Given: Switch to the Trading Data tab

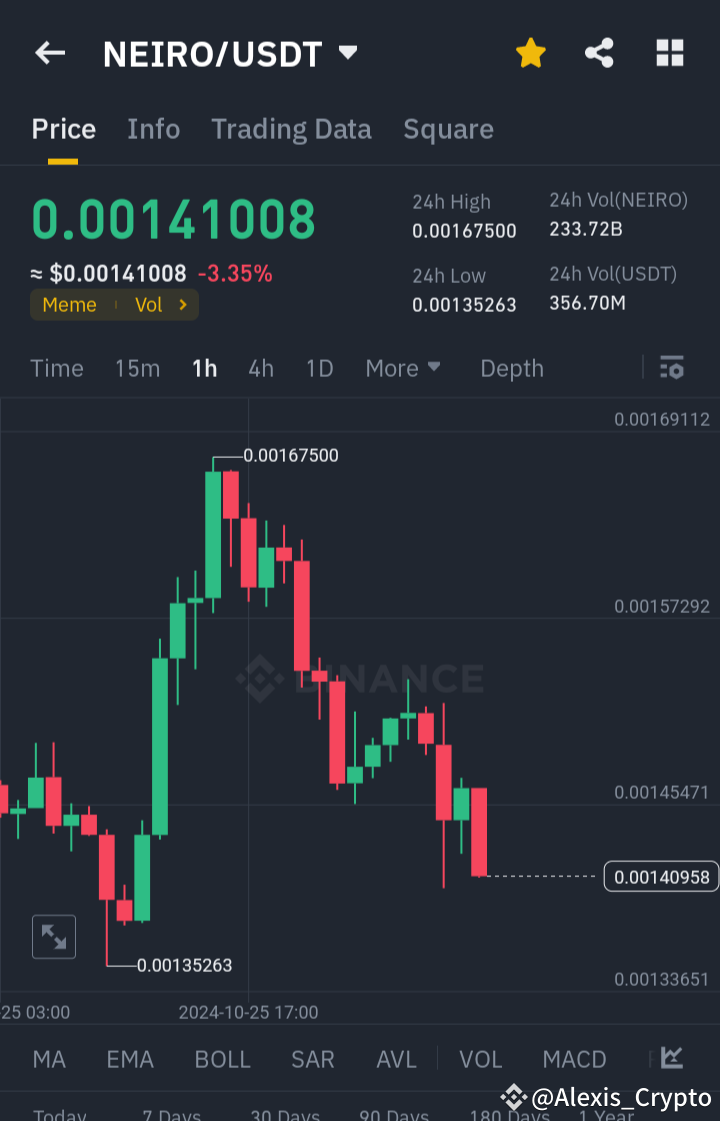Looking at the screenshot, I should [291, 129].
